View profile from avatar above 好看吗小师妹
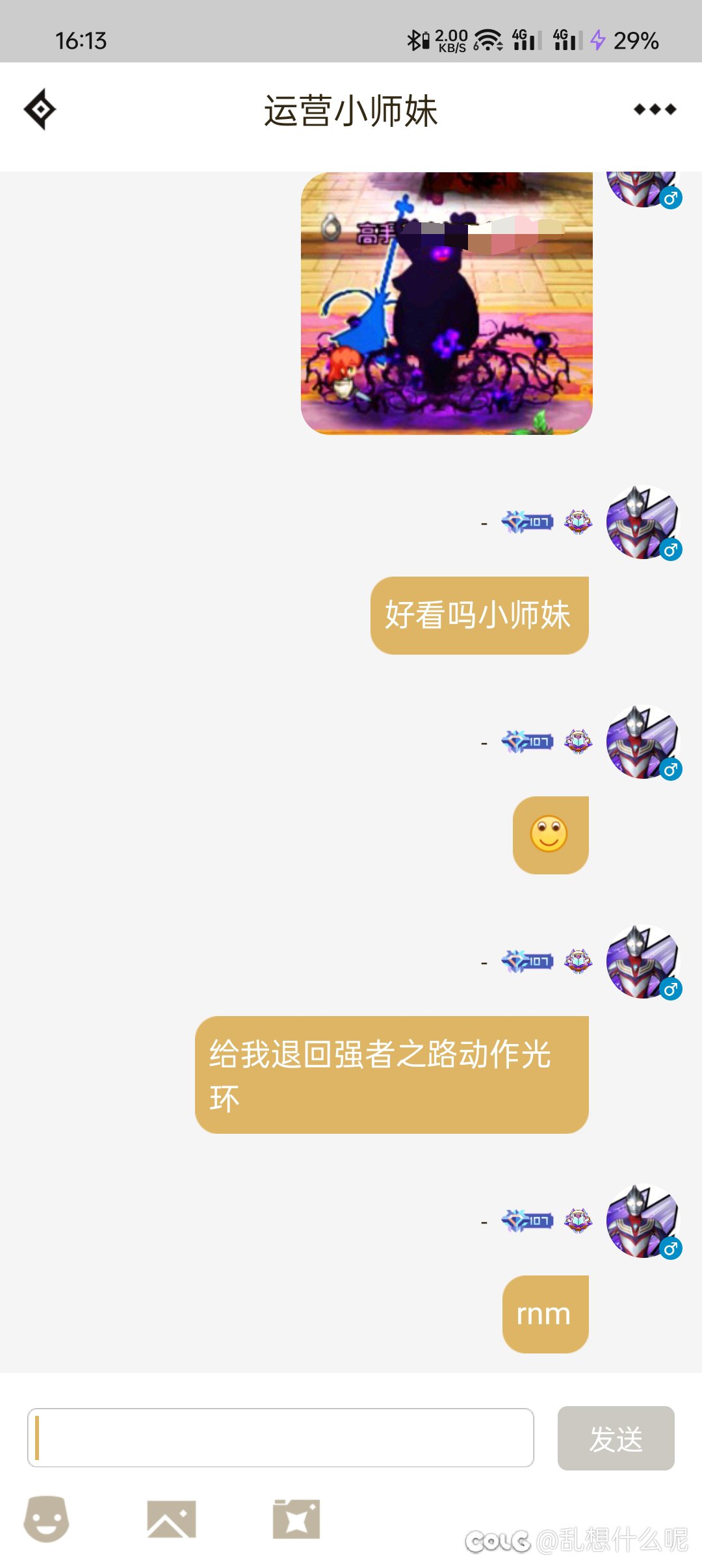 [642, 522]
